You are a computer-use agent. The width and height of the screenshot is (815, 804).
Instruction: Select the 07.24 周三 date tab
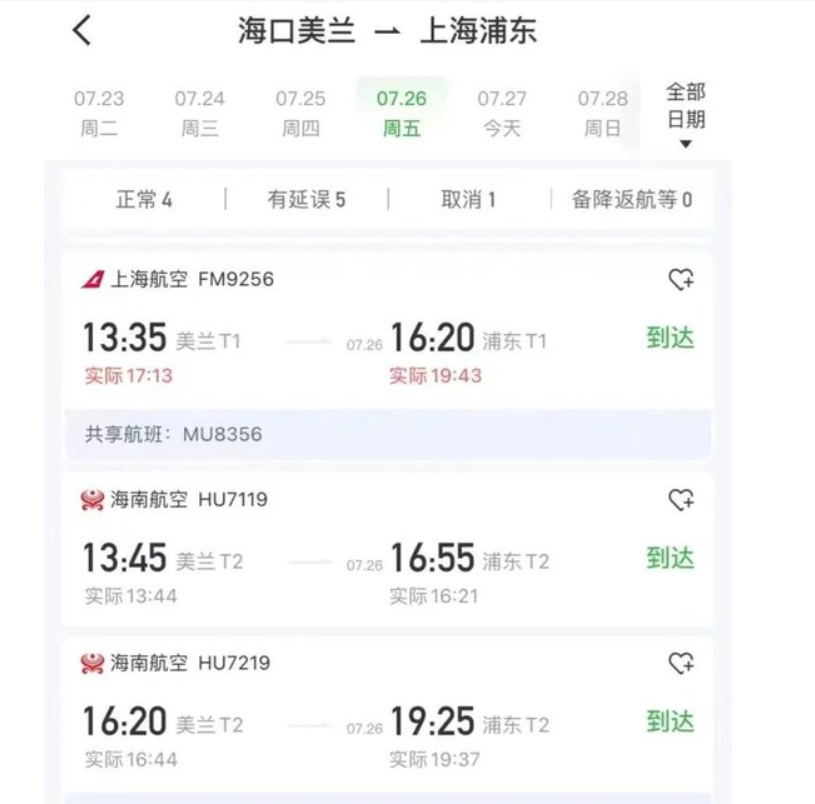pos(200,112)
